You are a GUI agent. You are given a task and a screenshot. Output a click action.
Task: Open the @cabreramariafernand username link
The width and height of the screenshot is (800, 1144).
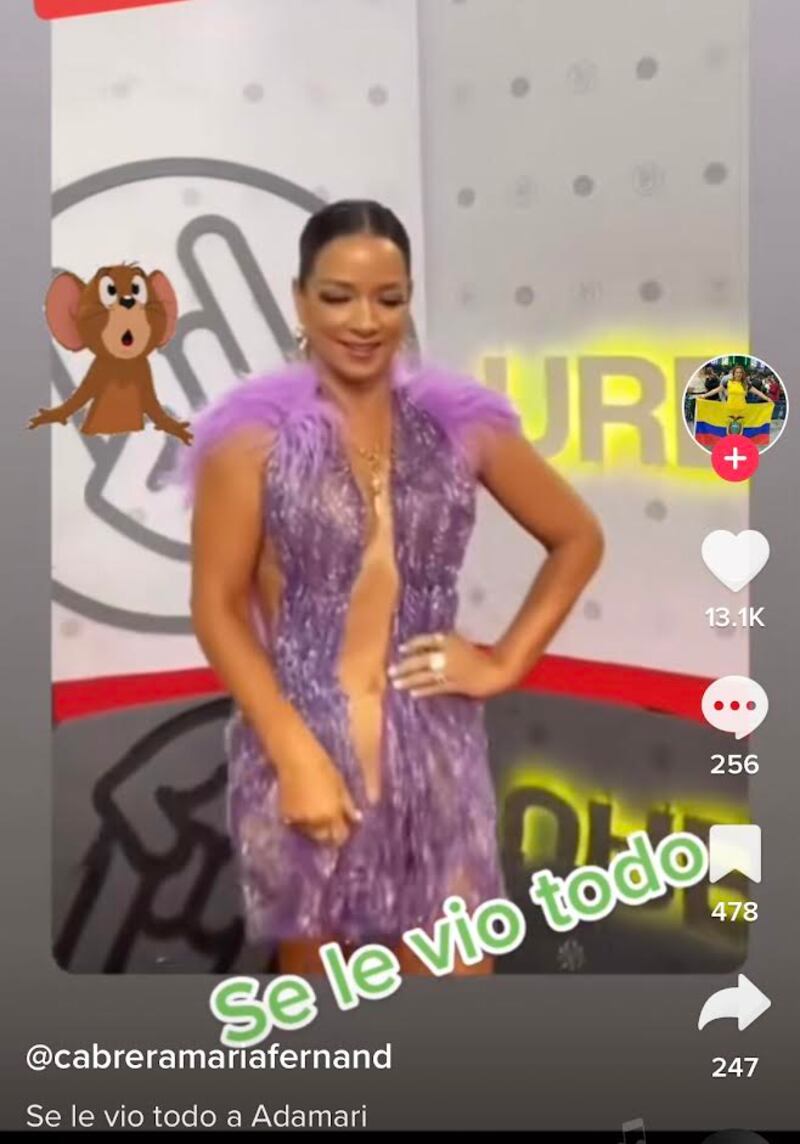[x=208, y=1057]
